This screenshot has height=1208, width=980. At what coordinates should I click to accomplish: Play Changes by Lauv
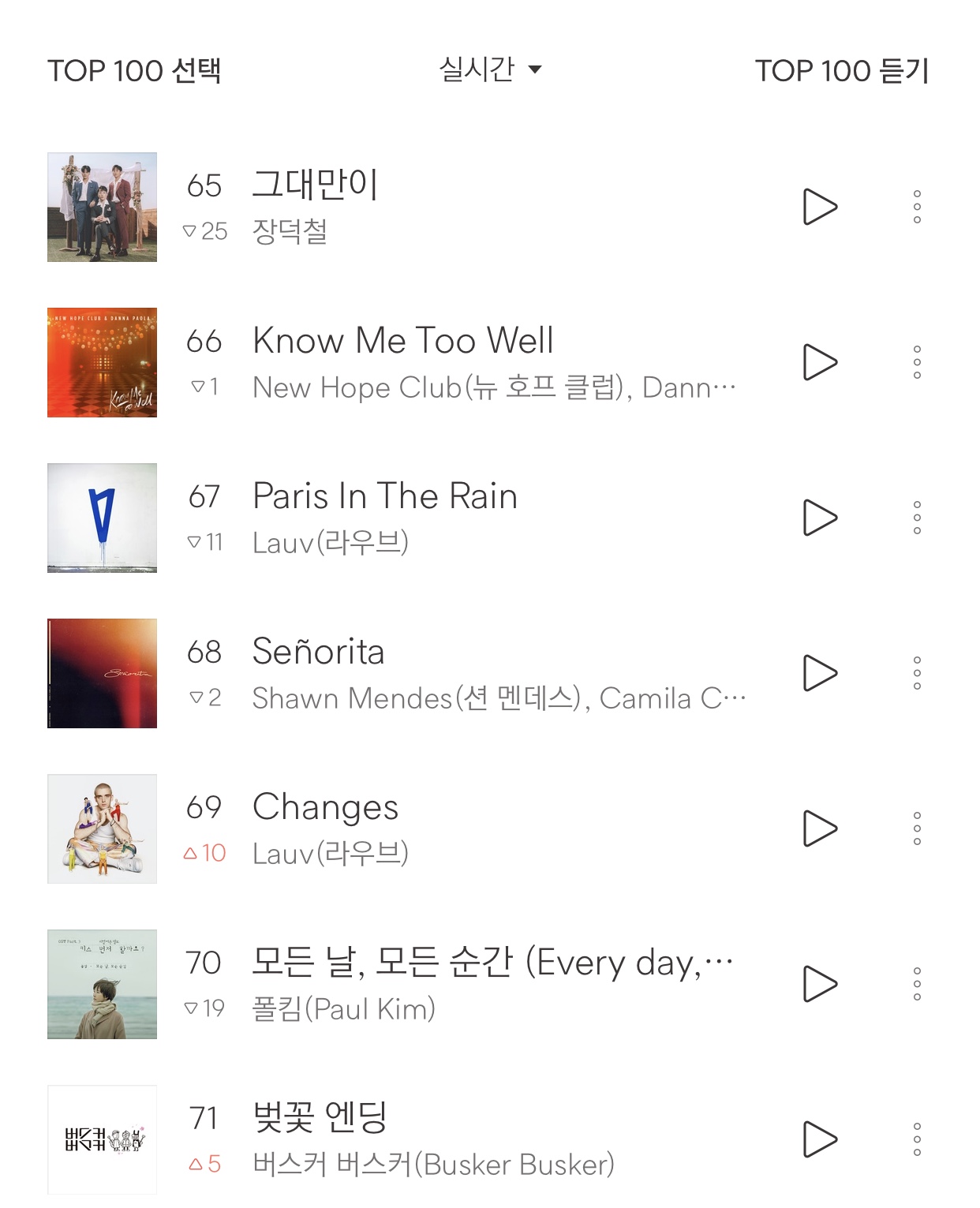pos(820,828)
